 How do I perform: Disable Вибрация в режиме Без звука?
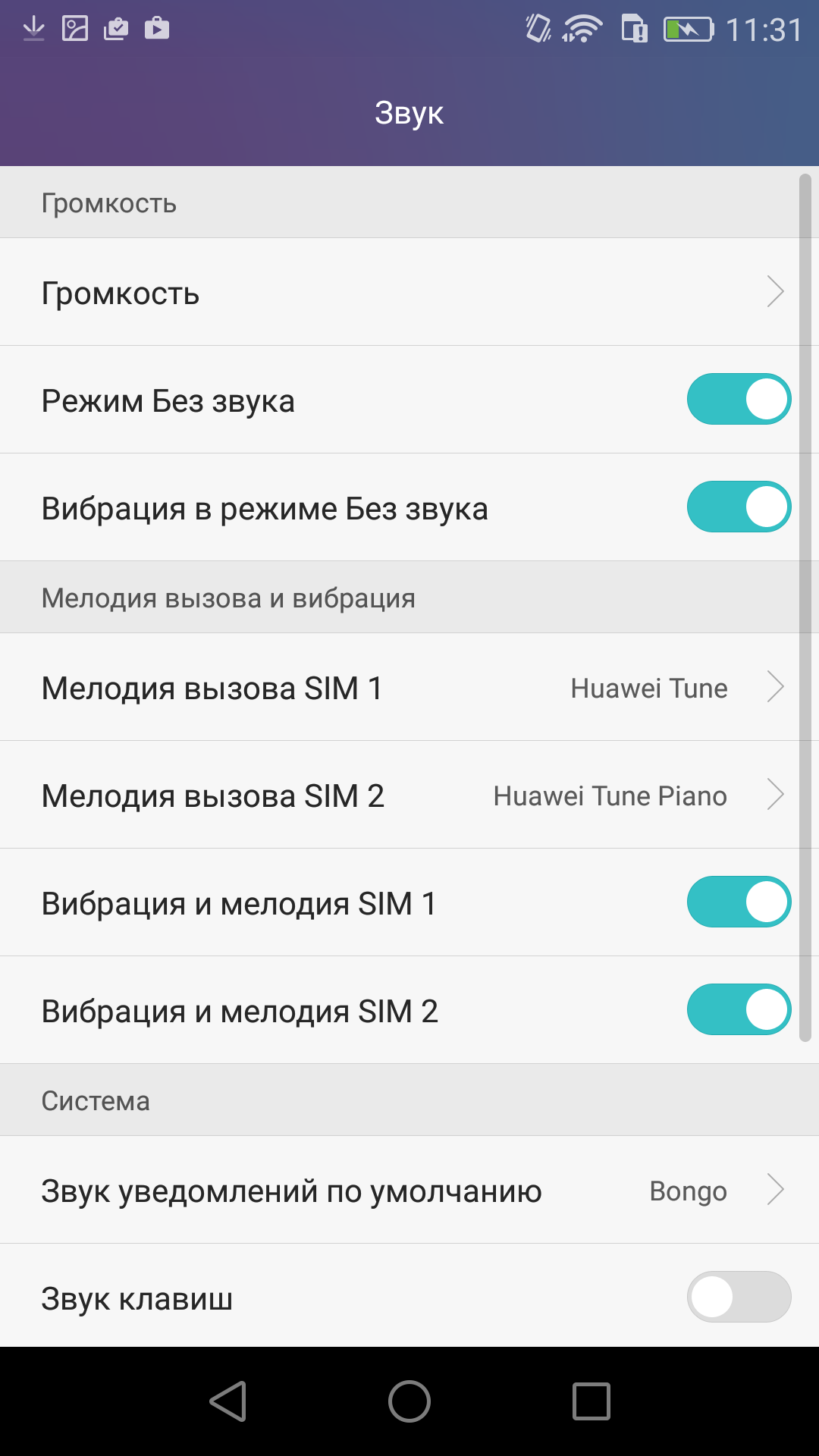[739, 507]
